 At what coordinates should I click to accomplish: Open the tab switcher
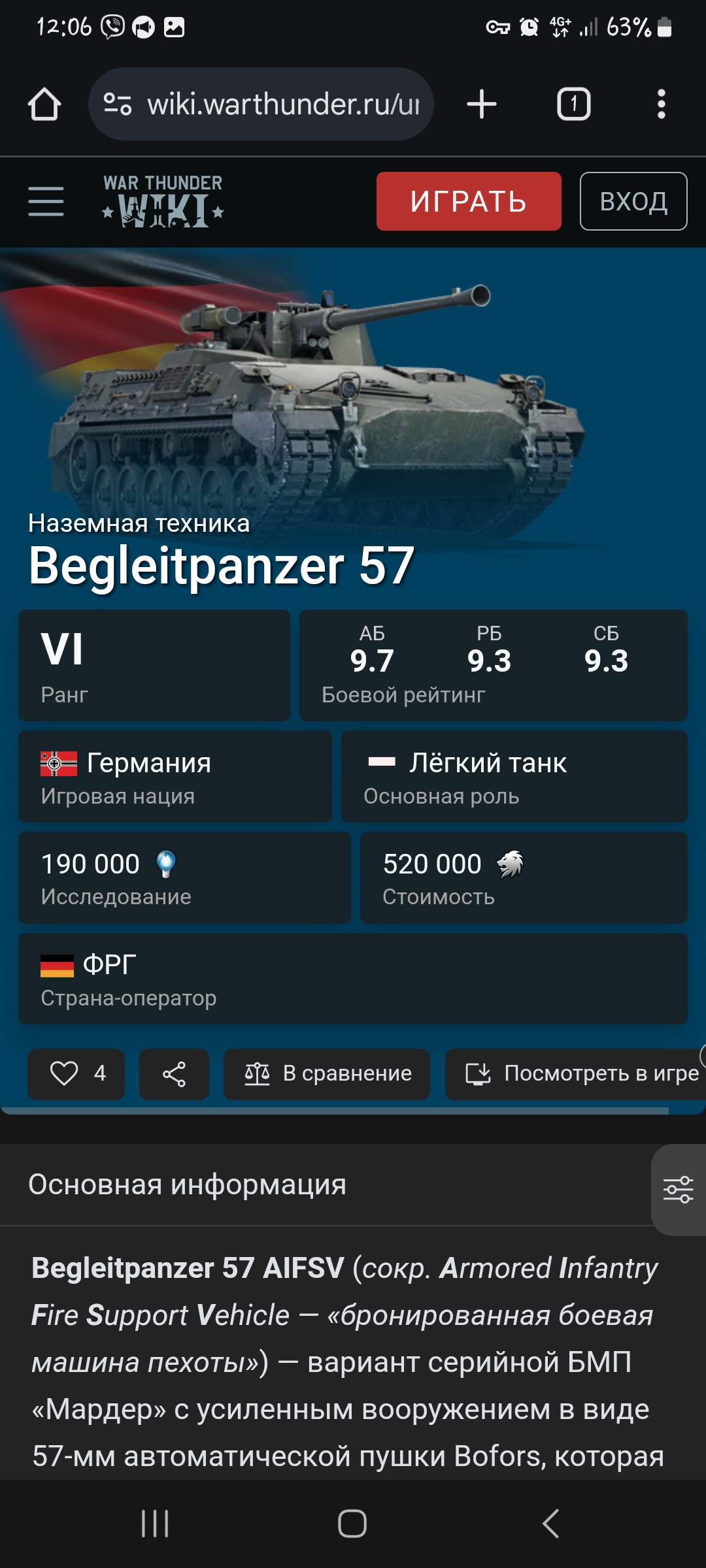[574, 104]
